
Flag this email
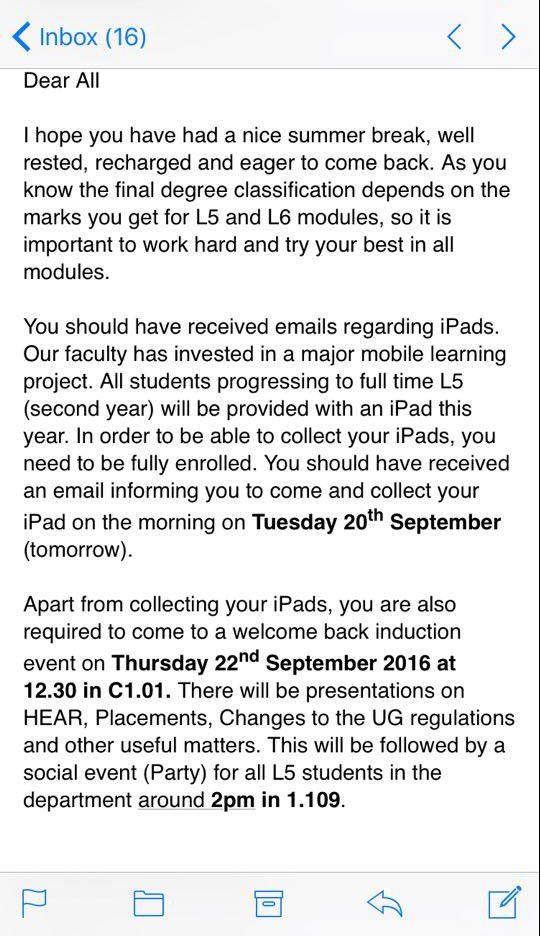point(34,903)
